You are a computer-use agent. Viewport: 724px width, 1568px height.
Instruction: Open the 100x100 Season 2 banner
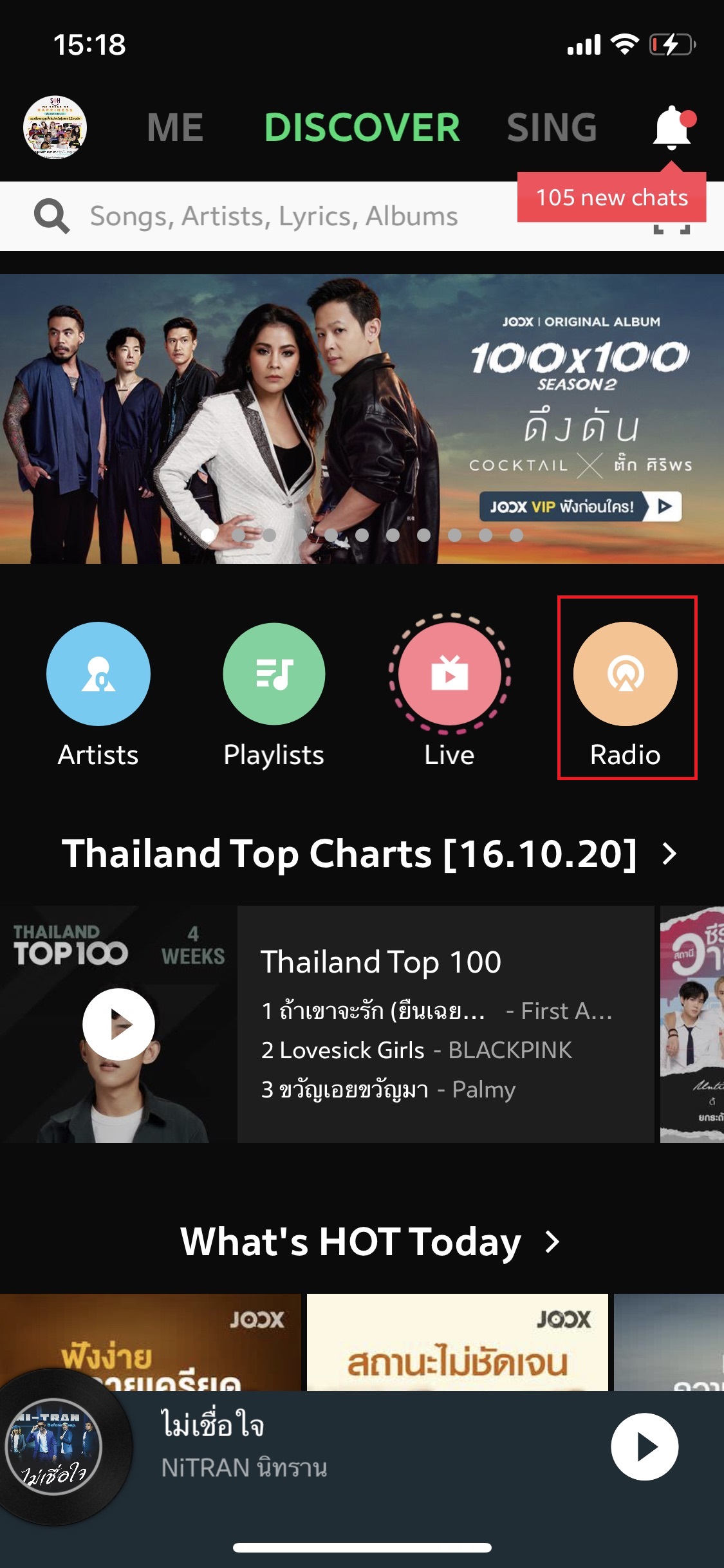pos(362,418)
